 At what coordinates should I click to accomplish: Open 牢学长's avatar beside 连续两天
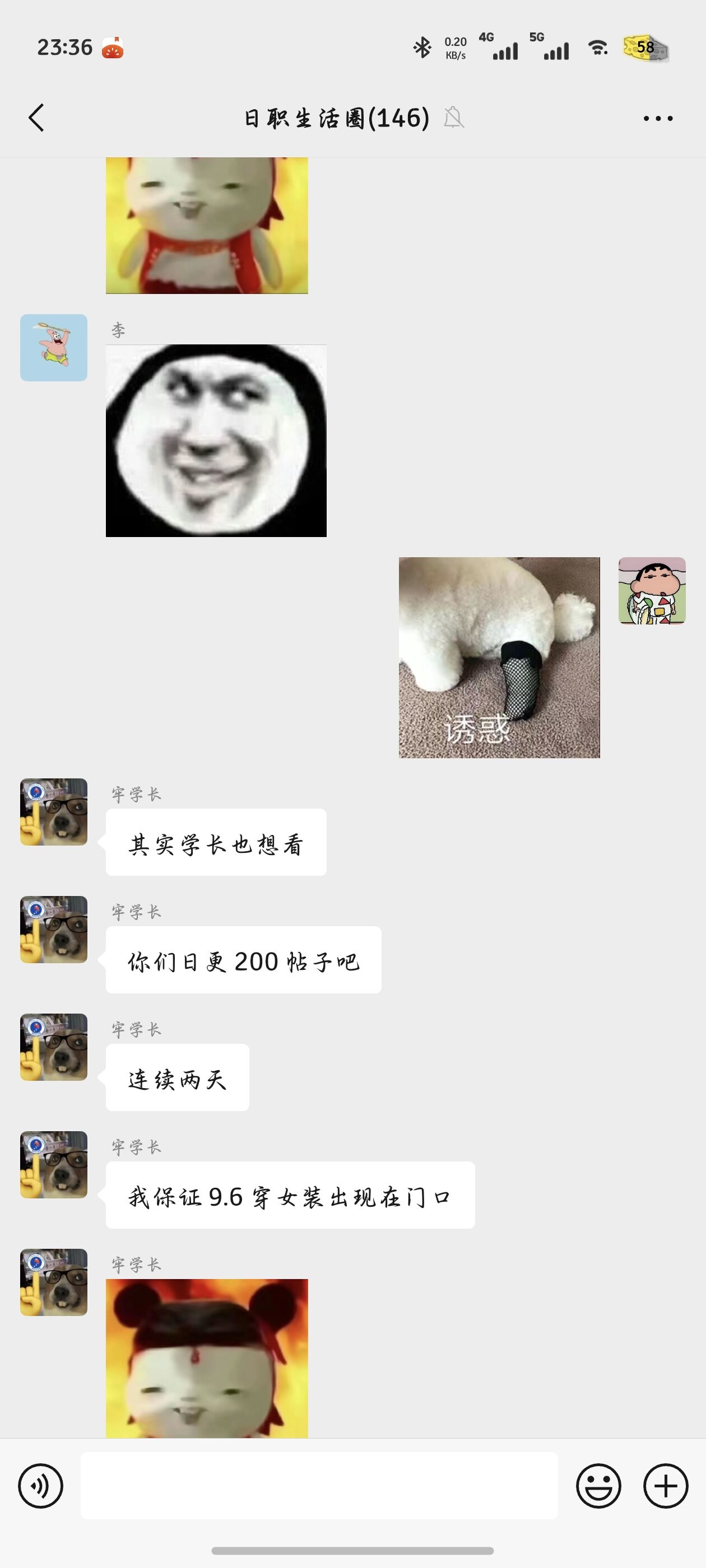(x=54, y=1047)
